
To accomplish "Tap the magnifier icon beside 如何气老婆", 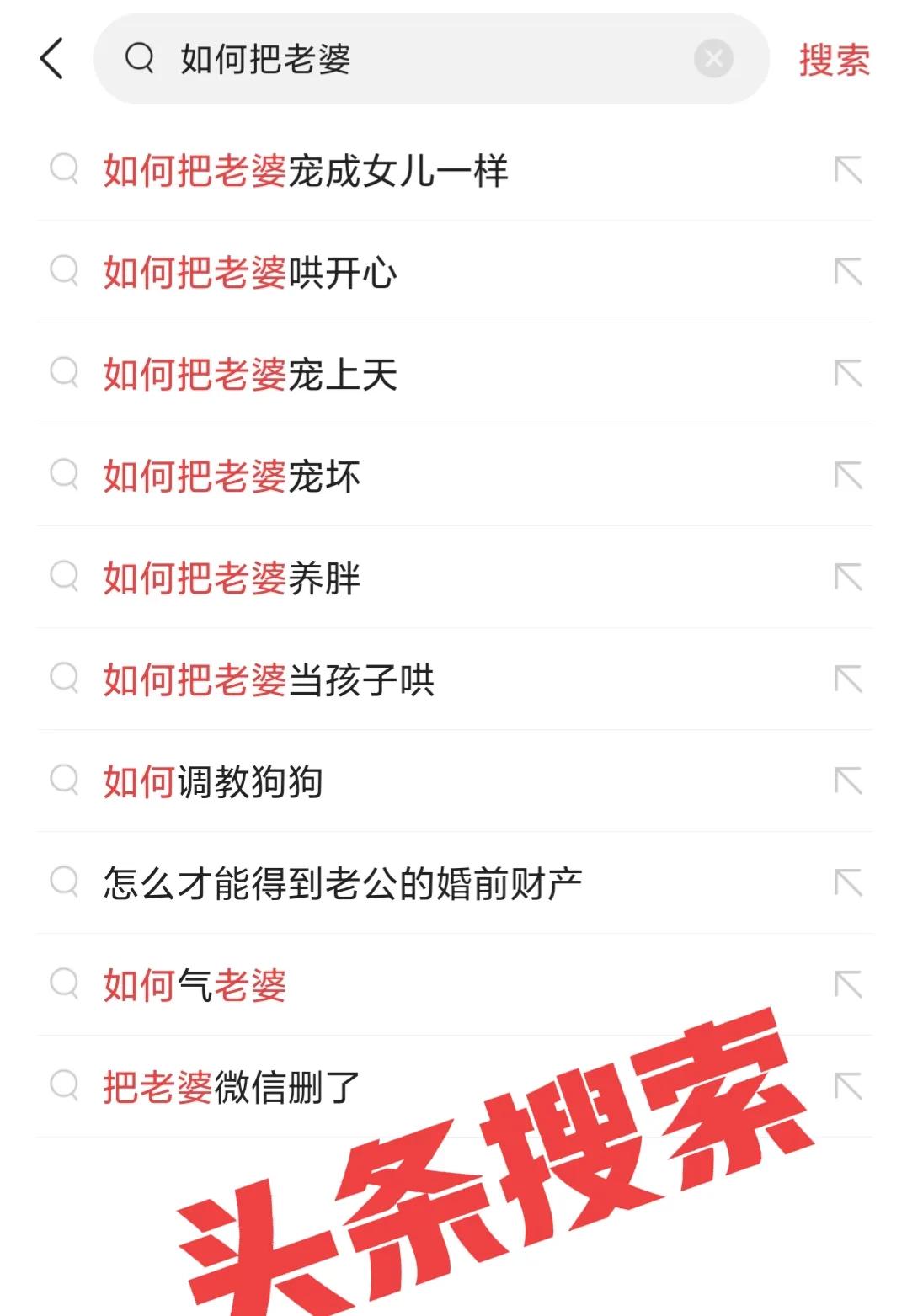I will [x=64, y=985].
